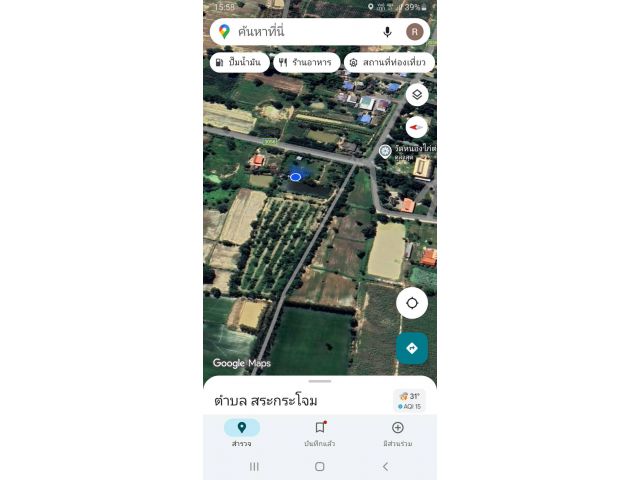Open the วัดหนองบัวสี map marker
This screenshot has width=640, height=480.
(385, 151)
